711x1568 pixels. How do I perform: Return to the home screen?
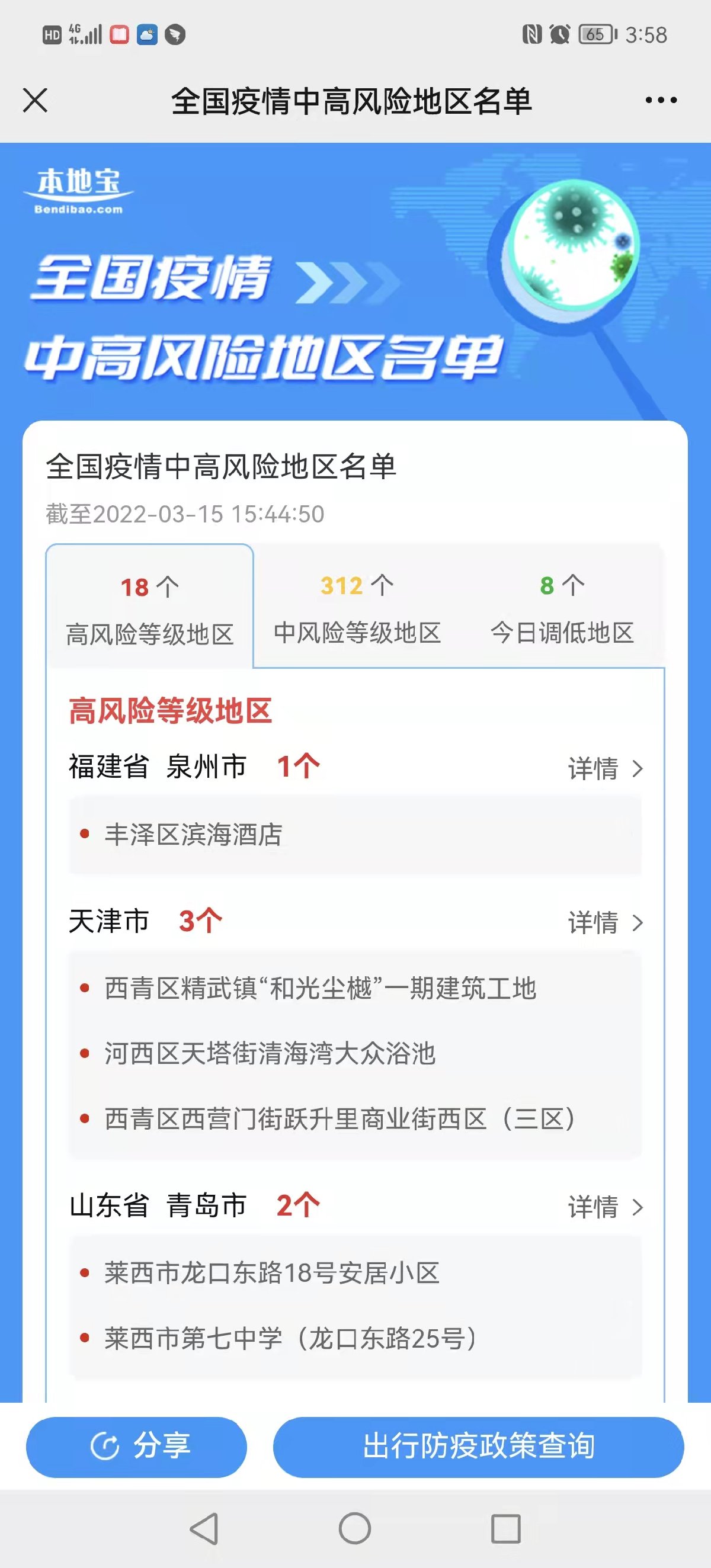click(355, 1528)
